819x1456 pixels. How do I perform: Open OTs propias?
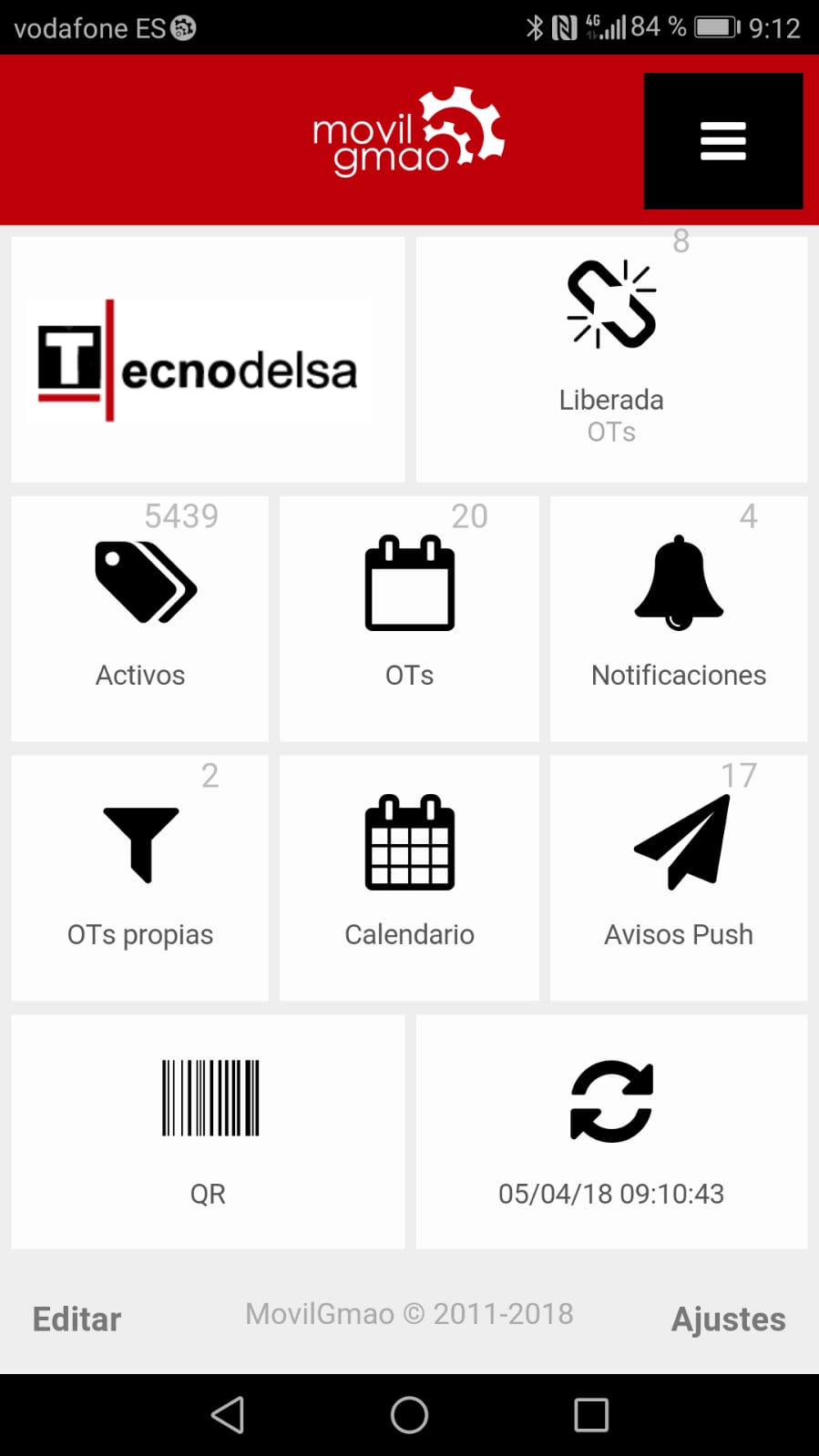pos(140,878)
